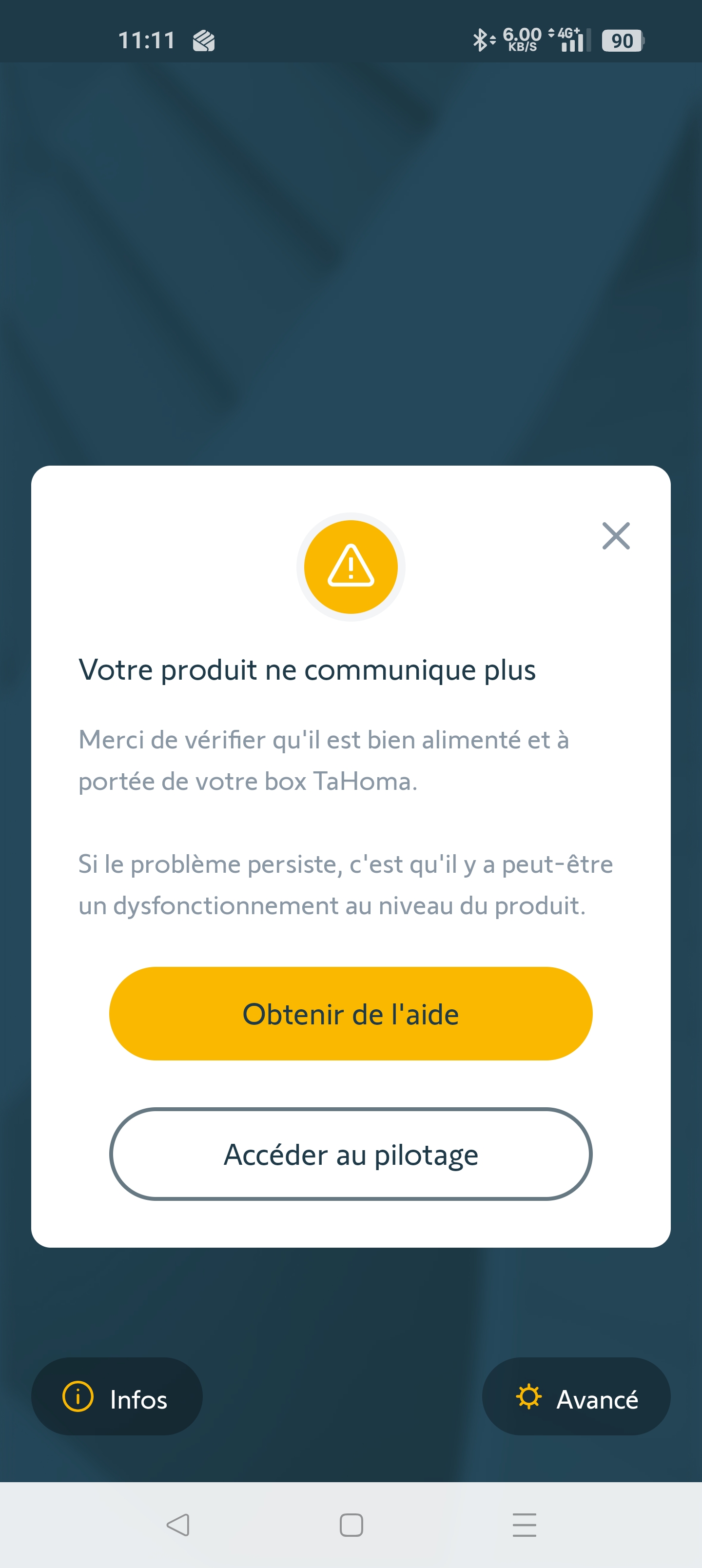
Task: Open Avancé settings
Action: click(576, 1398)
